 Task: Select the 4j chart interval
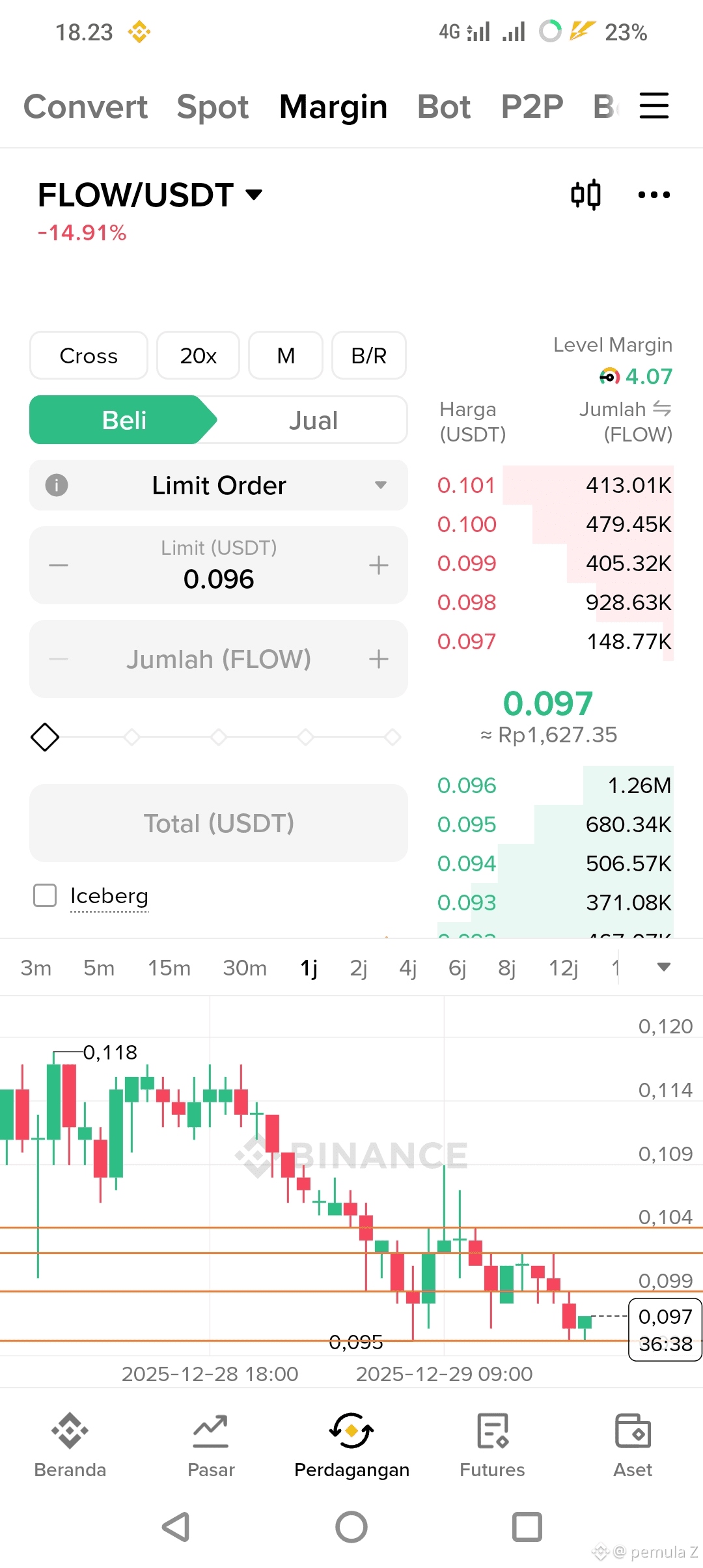[x=407, y=968]
